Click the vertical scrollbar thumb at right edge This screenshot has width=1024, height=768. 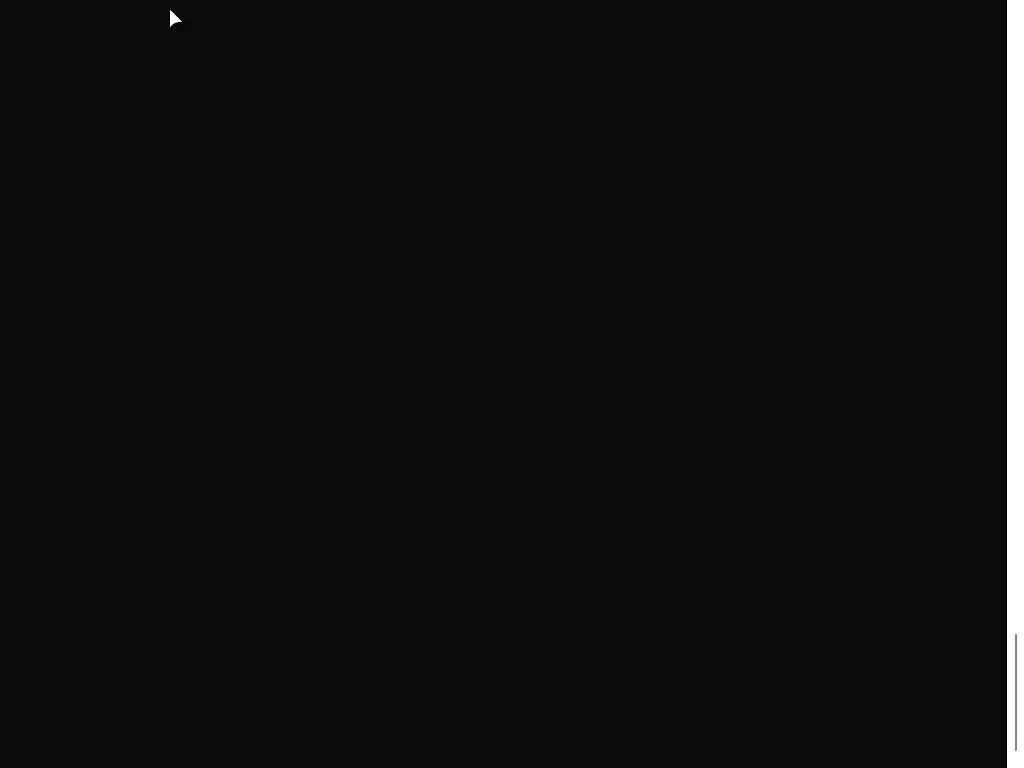tap(1016, 691)
